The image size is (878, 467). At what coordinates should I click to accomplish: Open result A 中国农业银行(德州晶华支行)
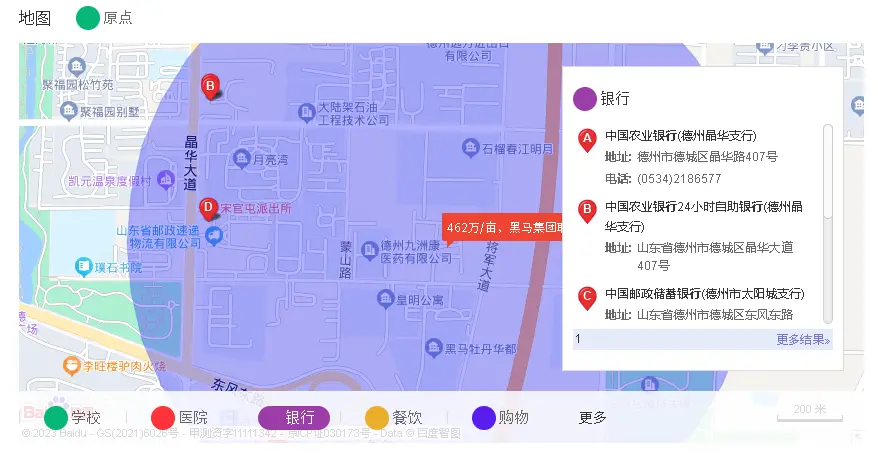point(680,136)
